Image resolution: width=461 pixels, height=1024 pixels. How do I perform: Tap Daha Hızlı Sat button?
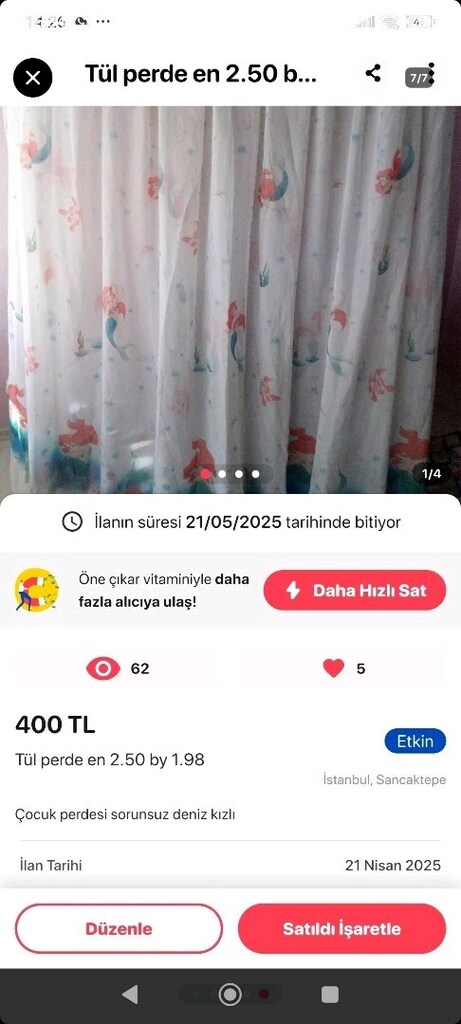(x=355, y=590)
